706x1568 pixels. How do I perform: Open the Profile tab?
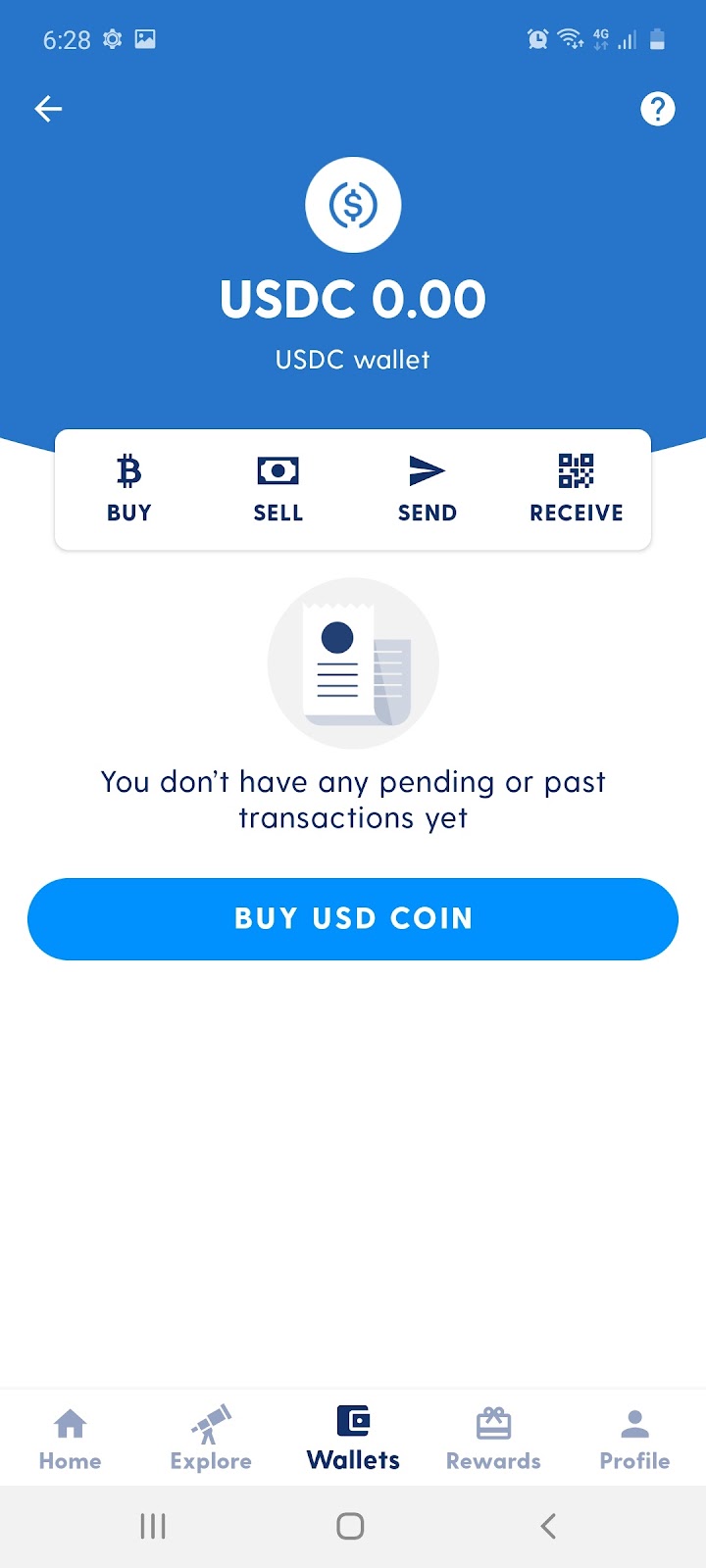click(634, 1439)
